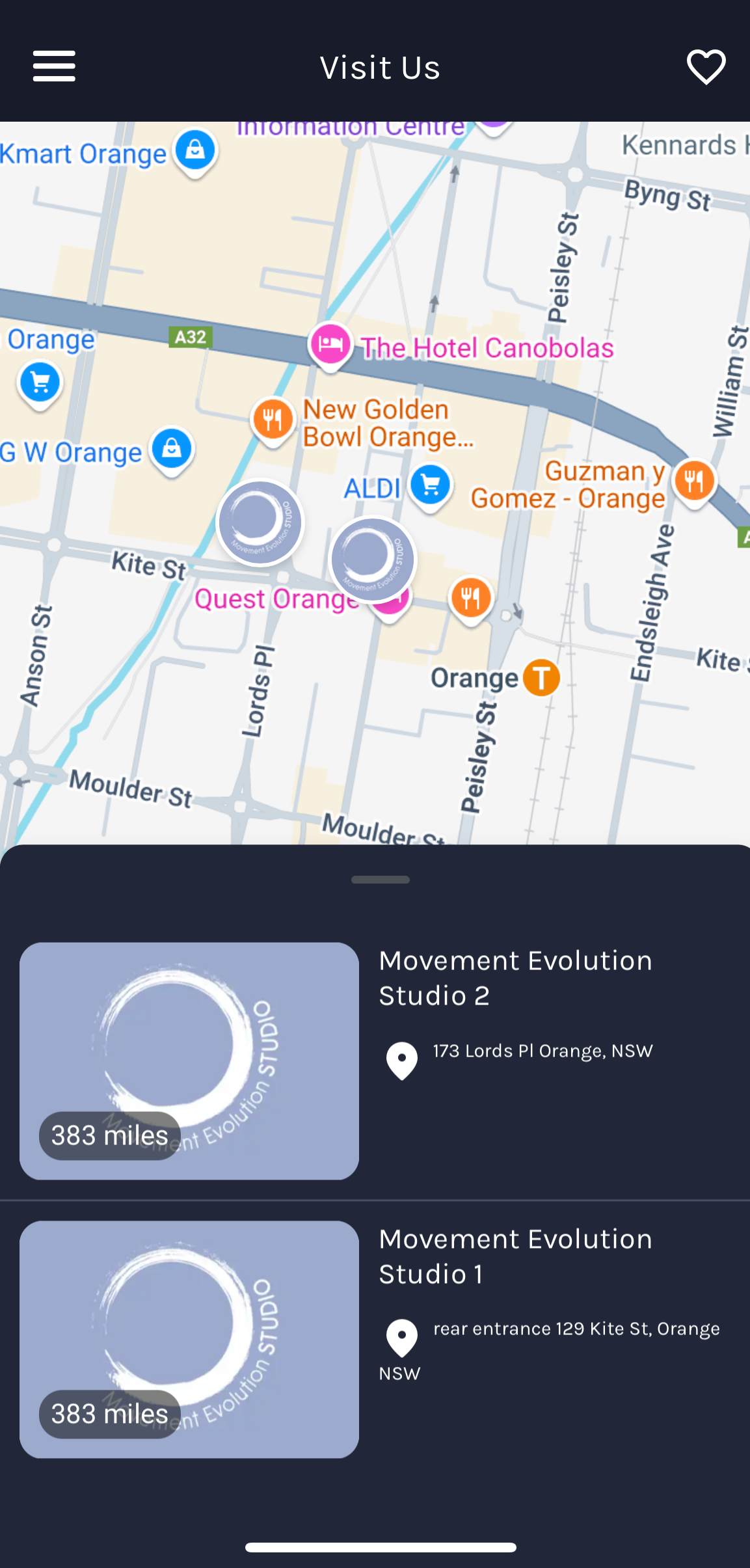This screenshot has width=750, height=1568.
Task: Open favorites heart icon
Action: [x=706, y=66]
